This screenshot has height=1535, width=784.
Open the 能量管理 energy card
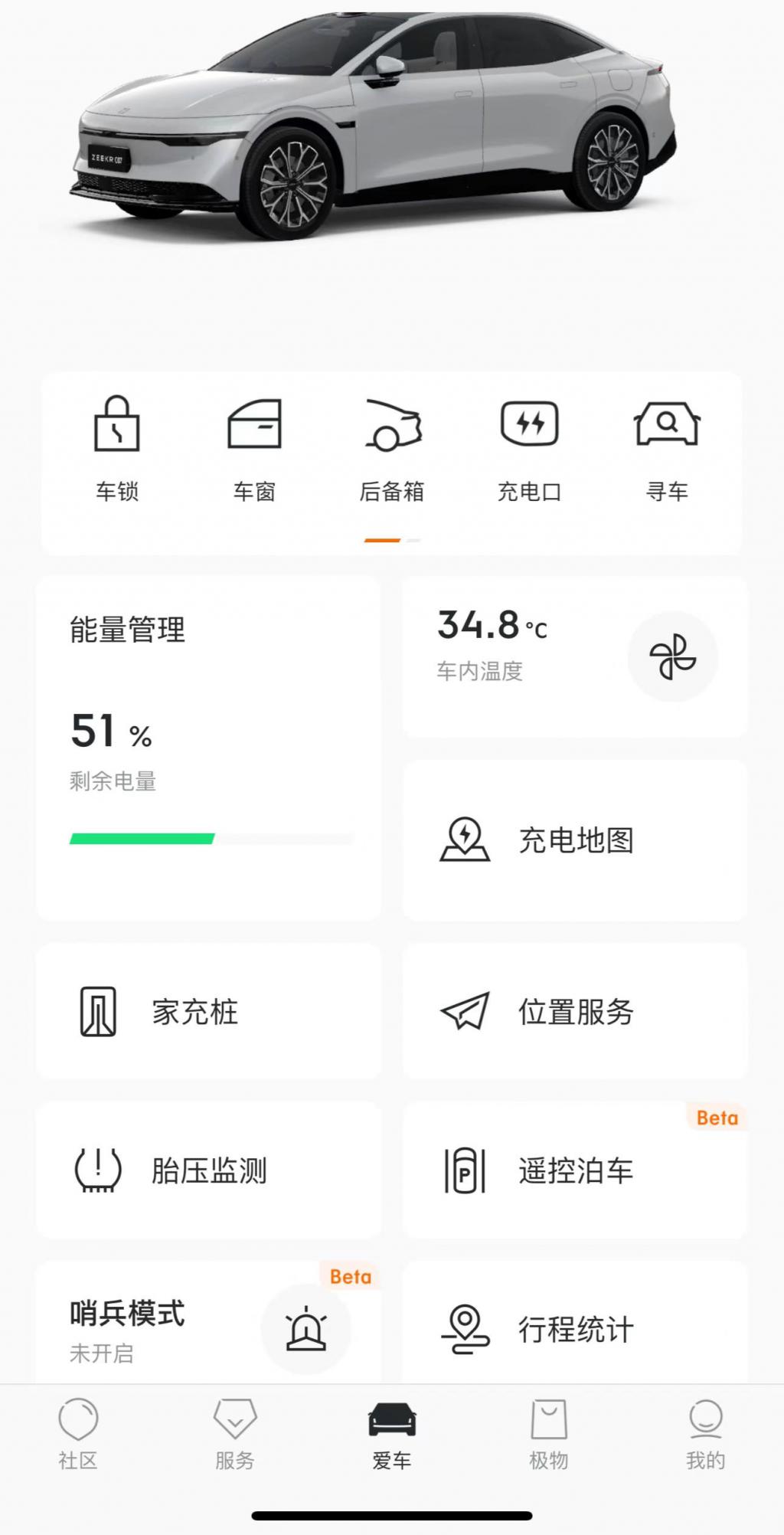click(x=208, y=748)
